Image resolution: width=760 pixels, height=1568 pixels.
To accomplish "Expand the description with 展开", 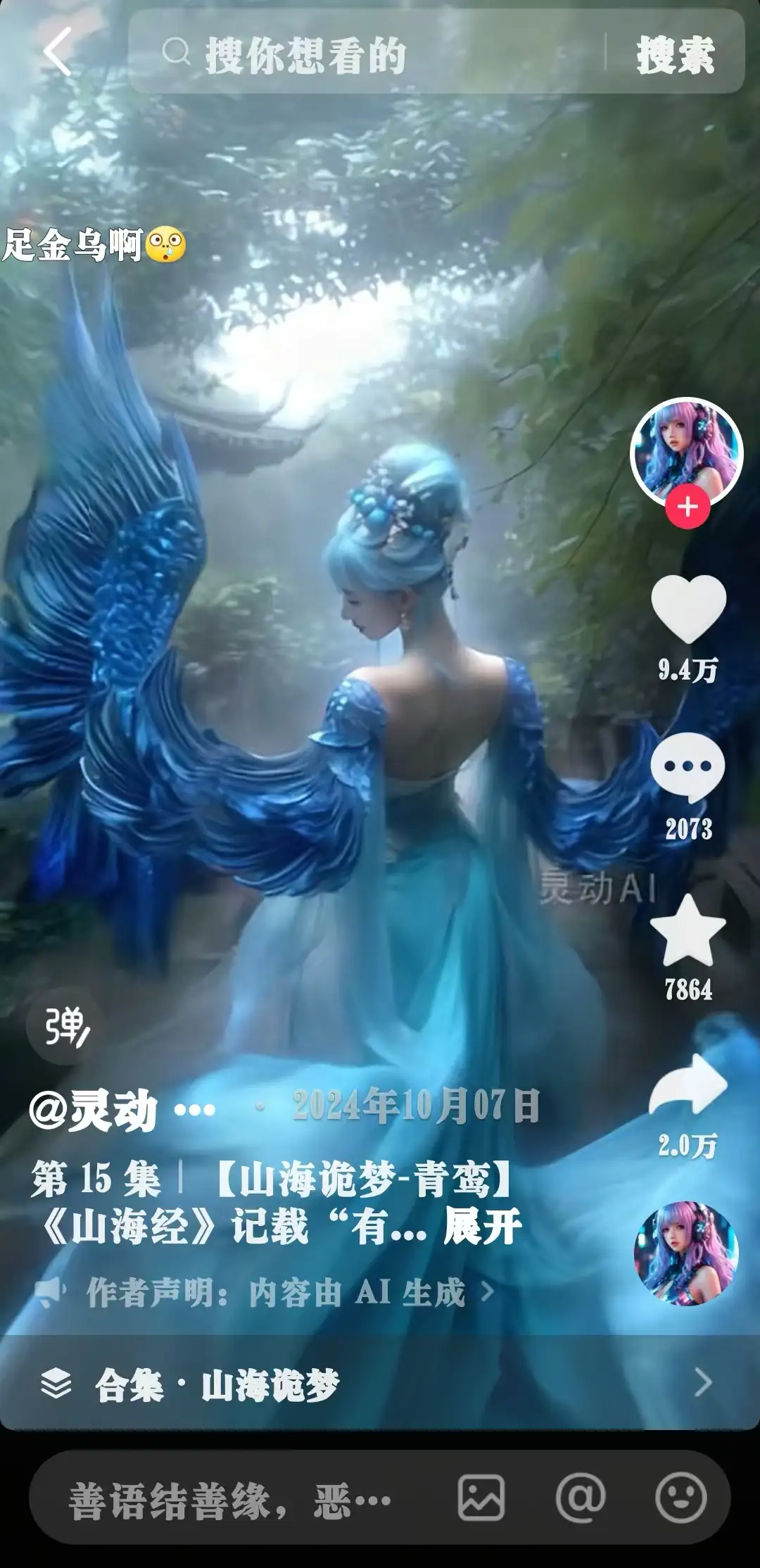I will pyautogui.click(x=483, y=1227).
